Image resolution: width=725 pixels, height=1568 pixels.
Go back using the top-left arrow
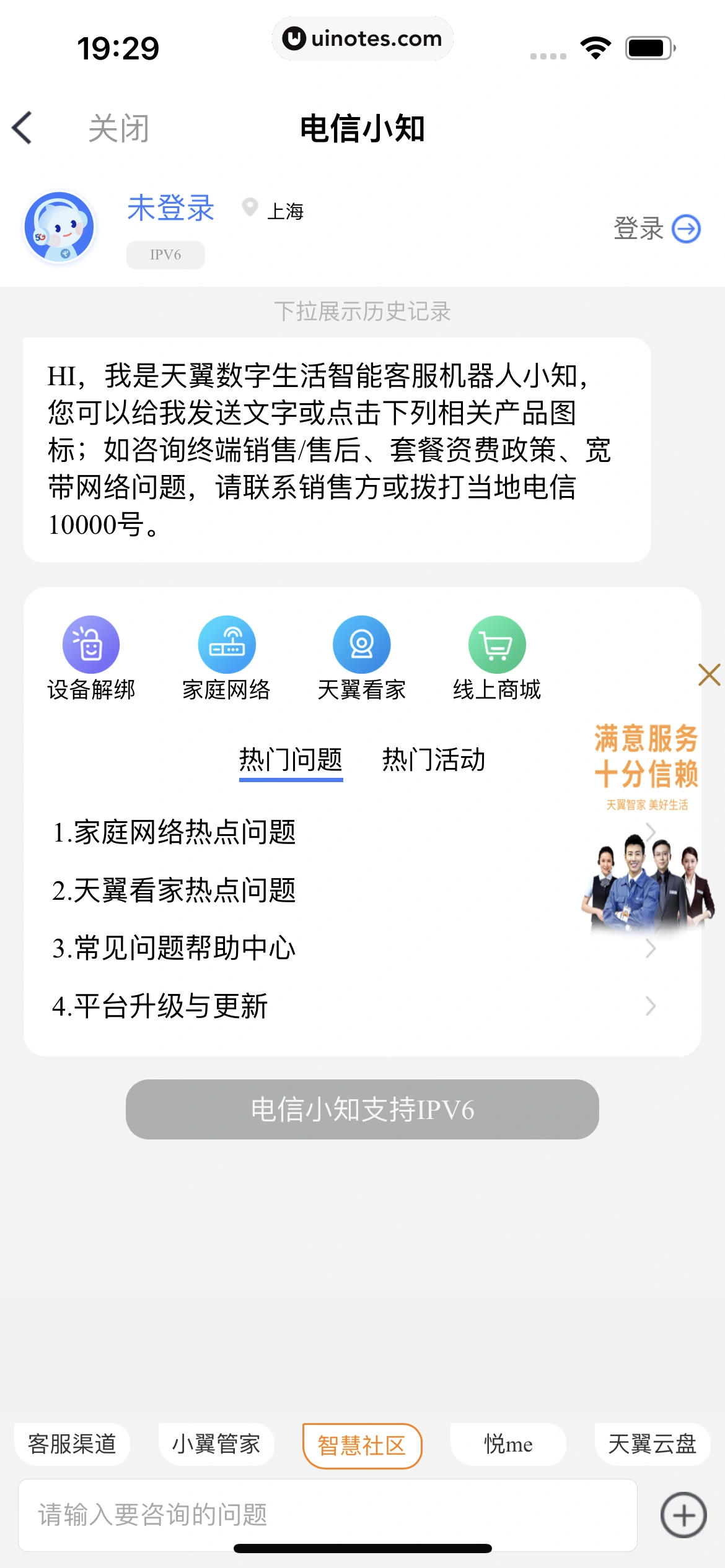pos(22,128)
